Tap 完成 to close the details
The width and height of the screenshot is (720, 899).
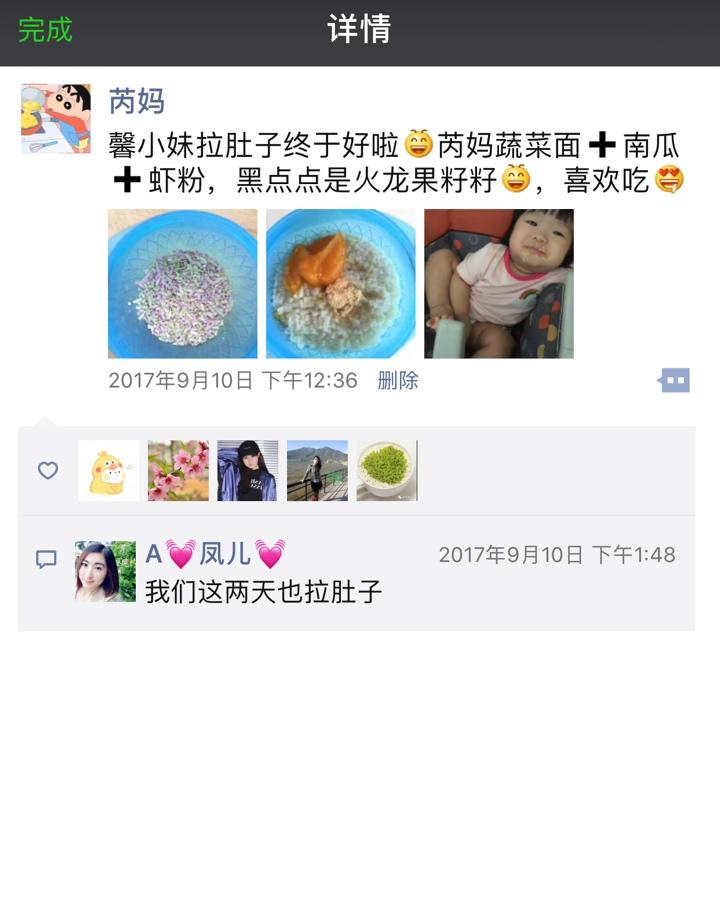tap(45, 30)
